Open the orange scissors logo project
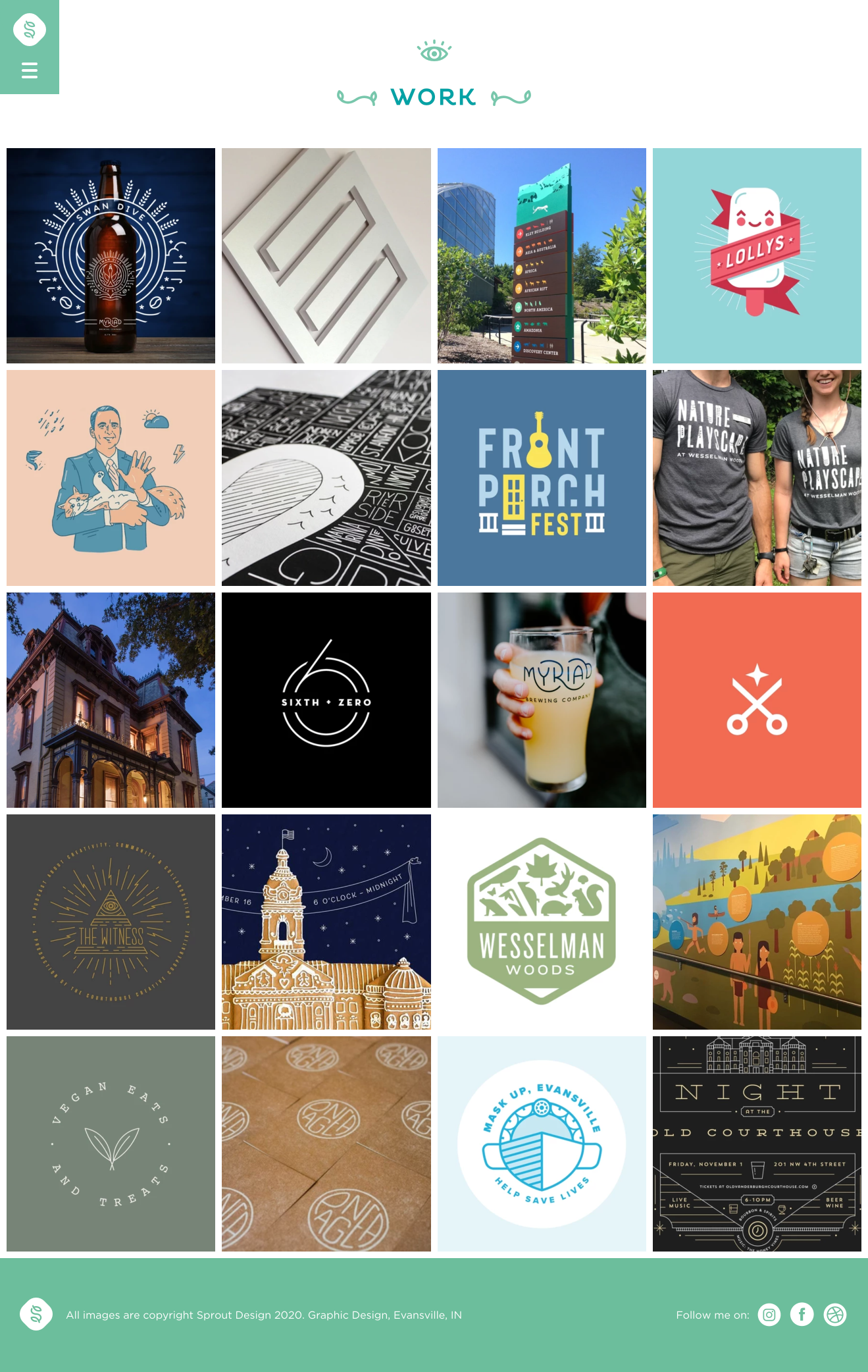Image resolution: width=868 pixels, height=1372 pixels. point(757,700)
